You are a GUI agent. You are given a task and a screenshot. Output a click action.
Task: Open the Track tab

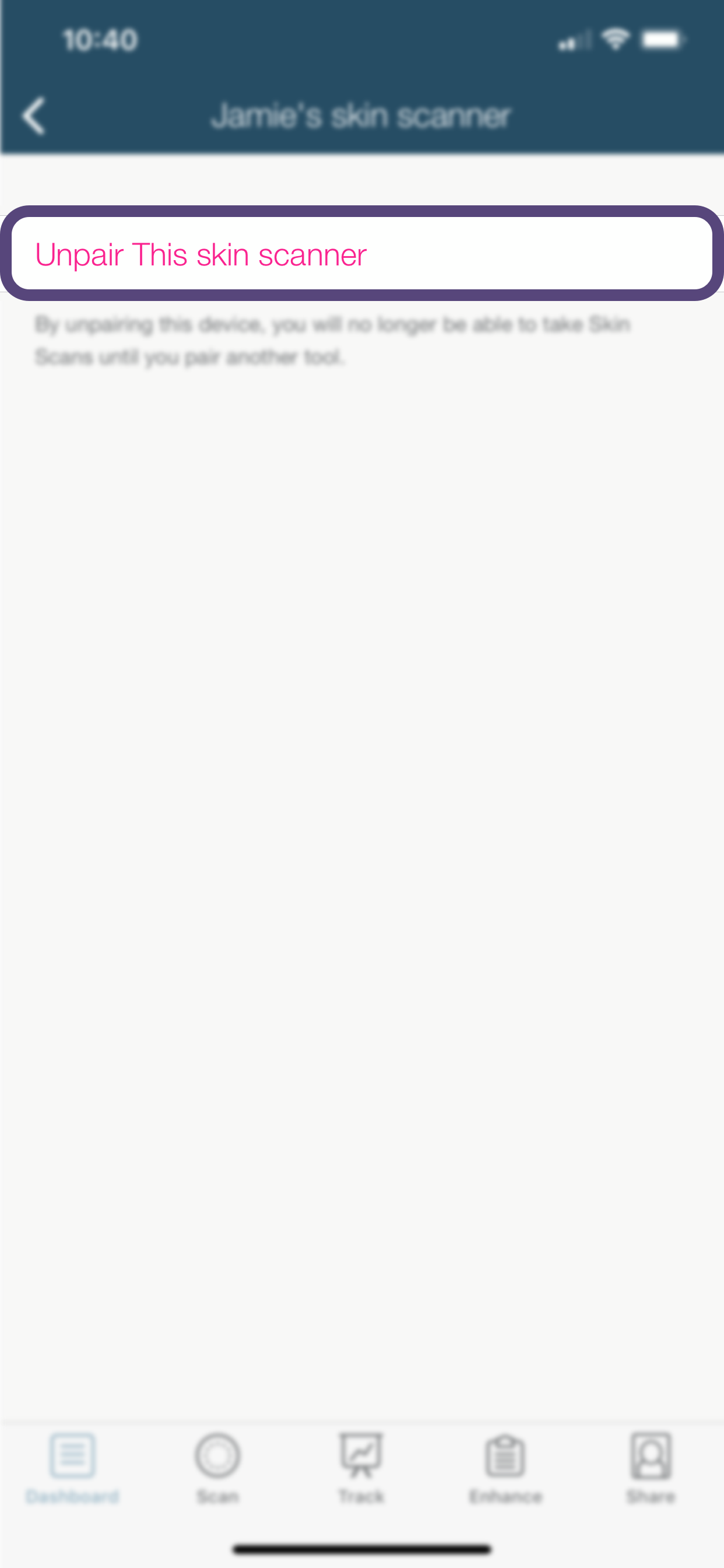tap(361, 1467)
